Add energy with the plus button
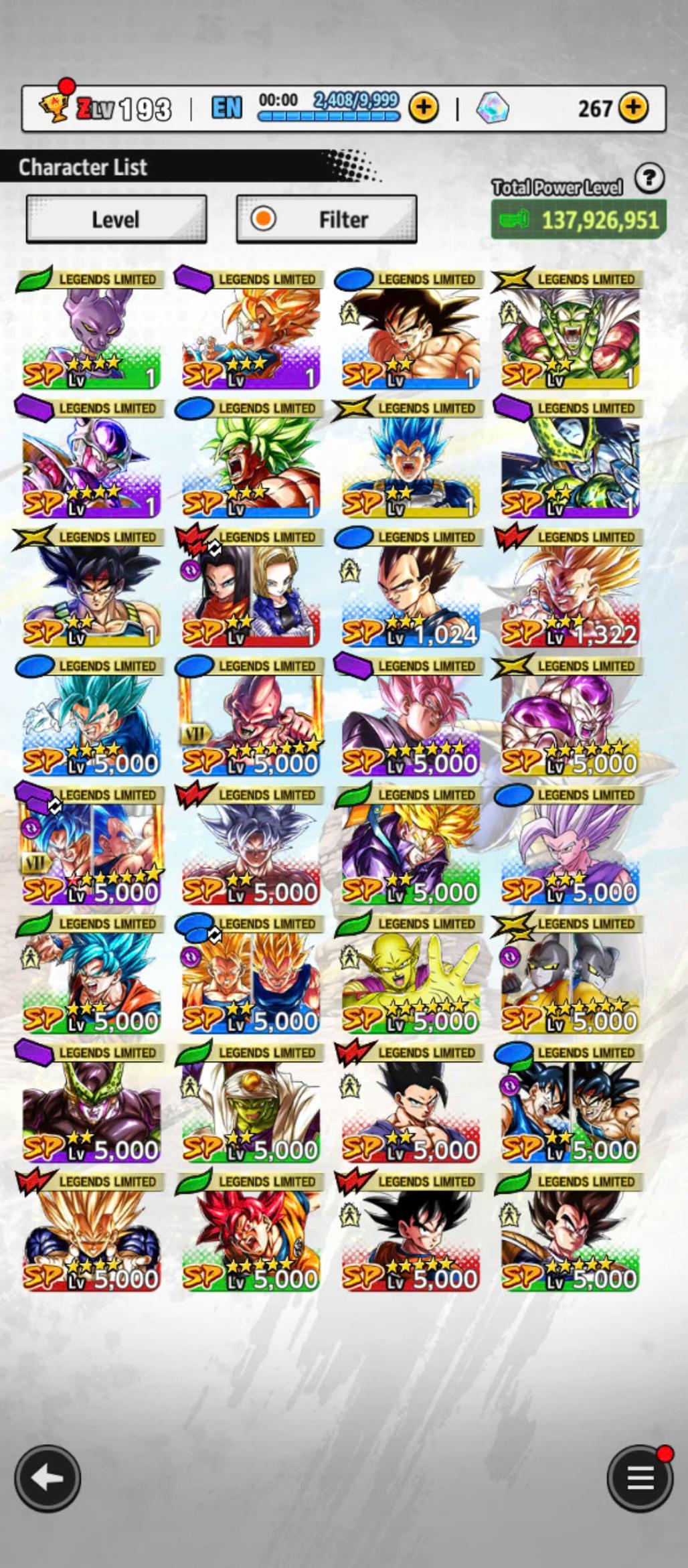Screen dimensions: 688x1568 (424, 108)
